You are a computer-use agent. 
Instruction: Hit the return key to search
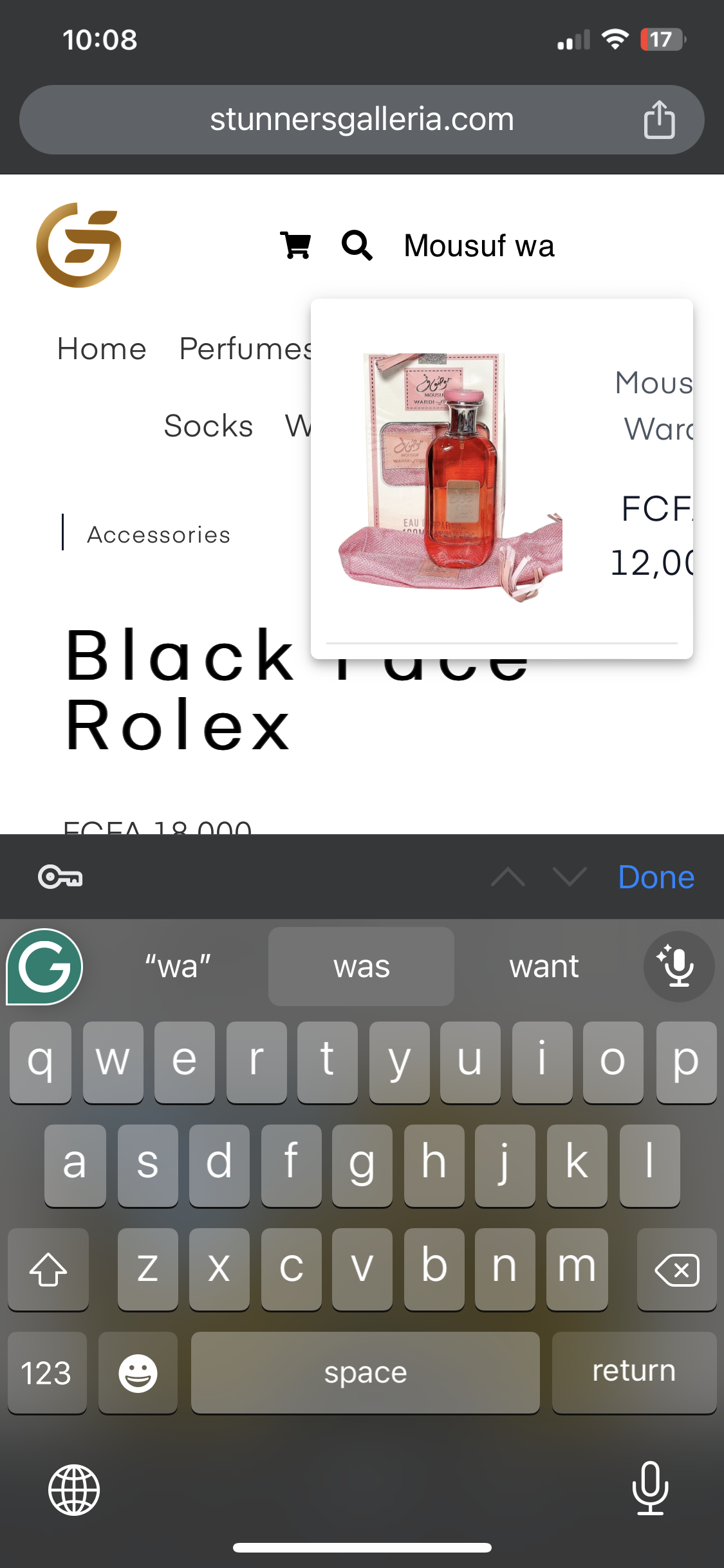pyautogui.click(x=634, y=1372)
